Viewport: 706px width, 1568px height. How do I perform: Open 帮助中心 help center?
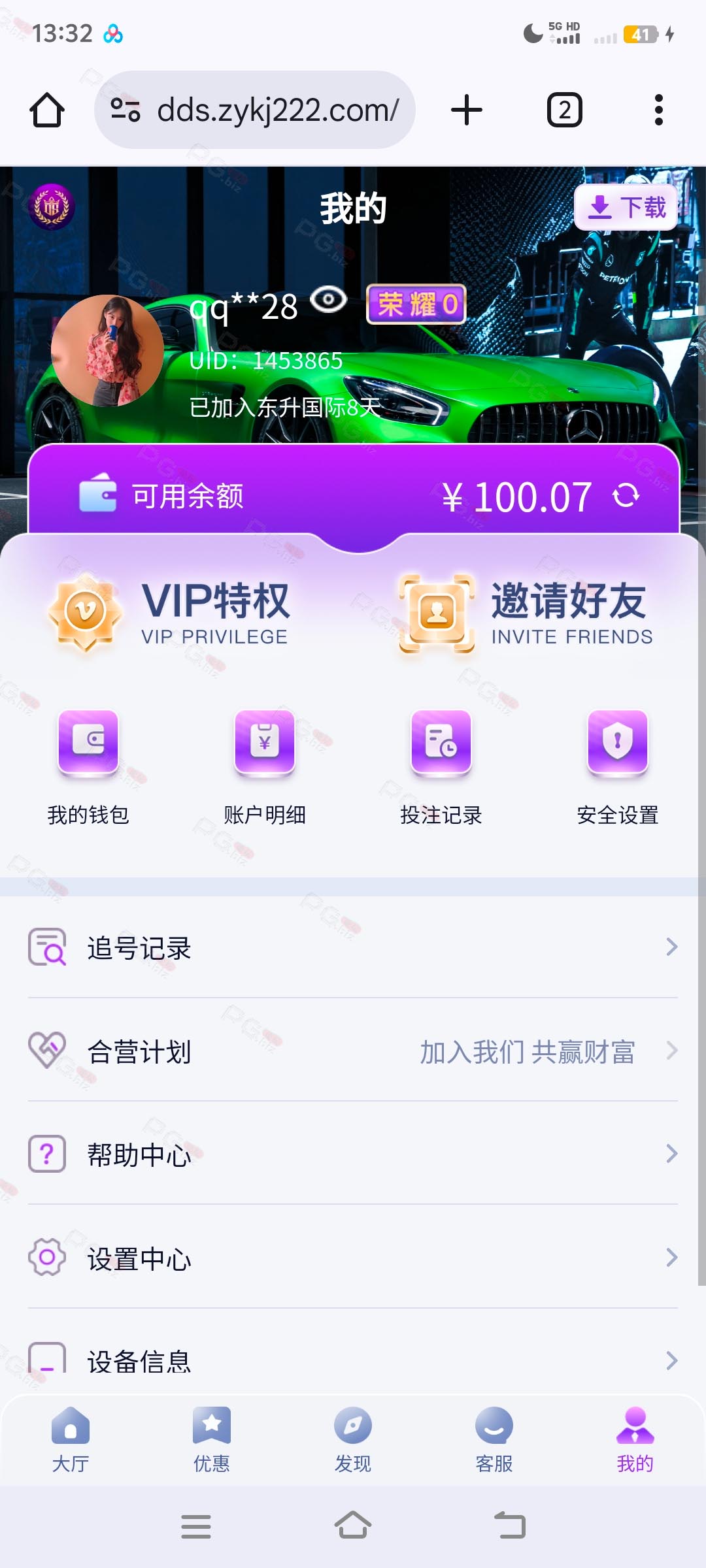(x=353, y=1154)
